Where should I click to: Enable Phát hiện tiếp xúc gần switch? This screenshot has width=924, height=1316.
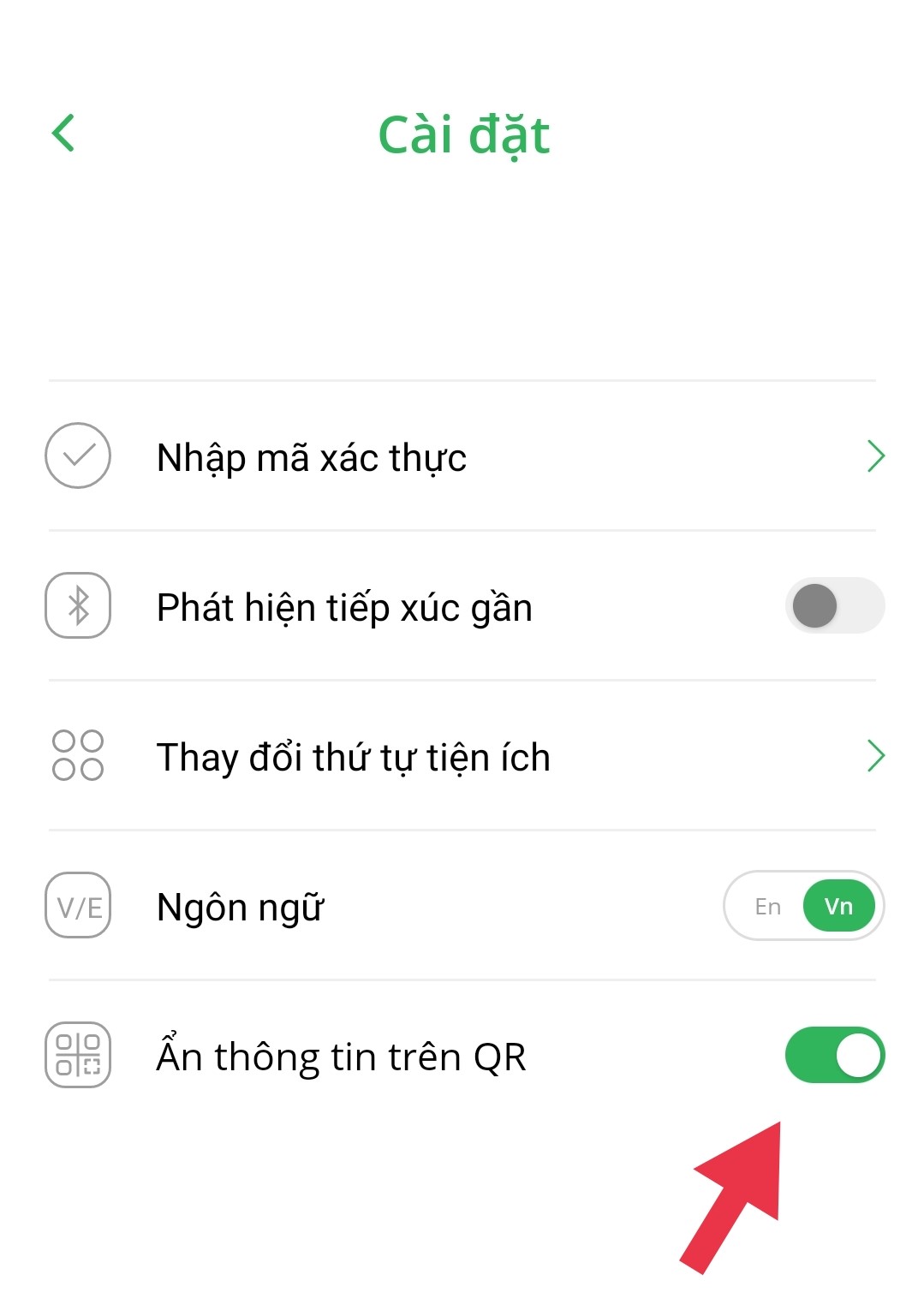tap(833, 606)
